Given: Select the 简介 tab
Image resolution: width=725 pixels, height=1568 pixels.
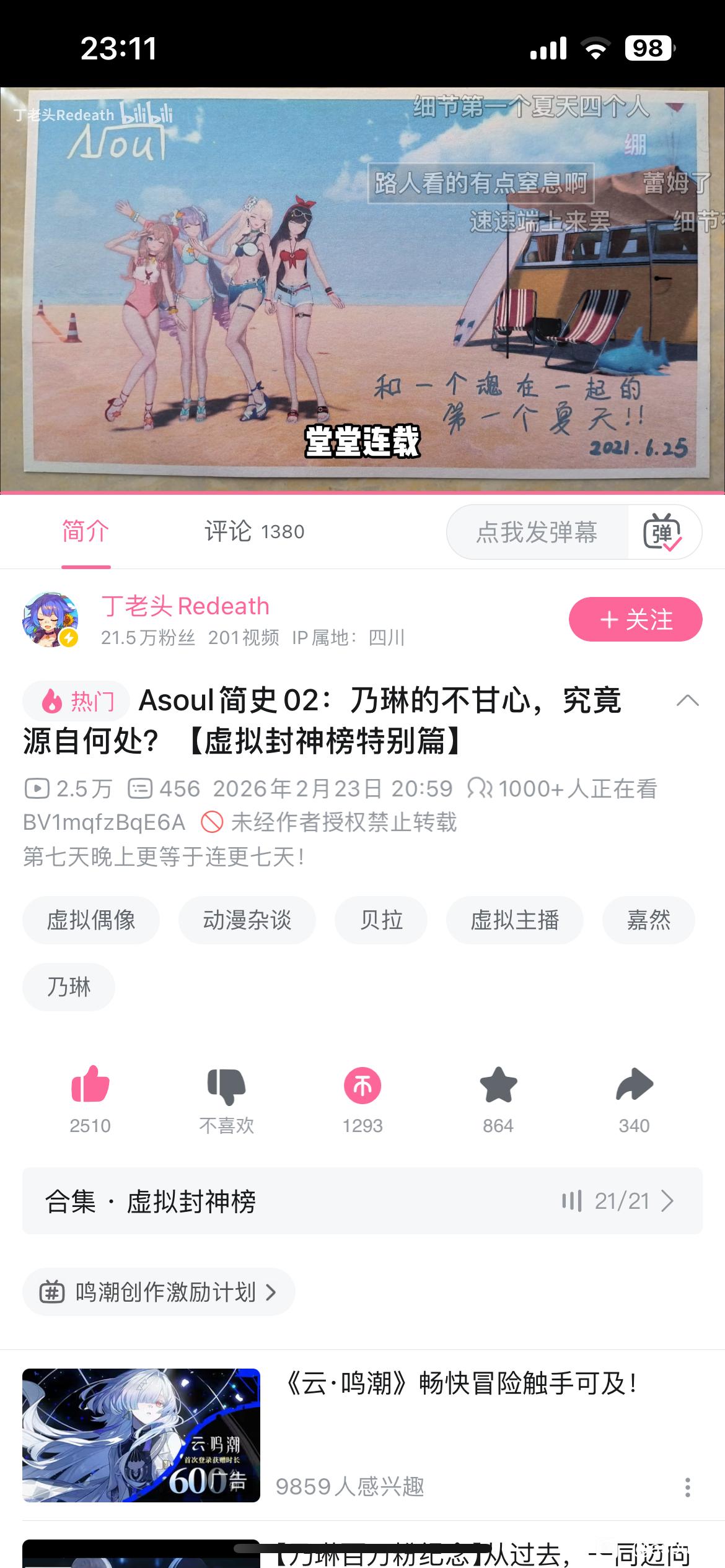Looking at the screenshot, I should 86,531.
